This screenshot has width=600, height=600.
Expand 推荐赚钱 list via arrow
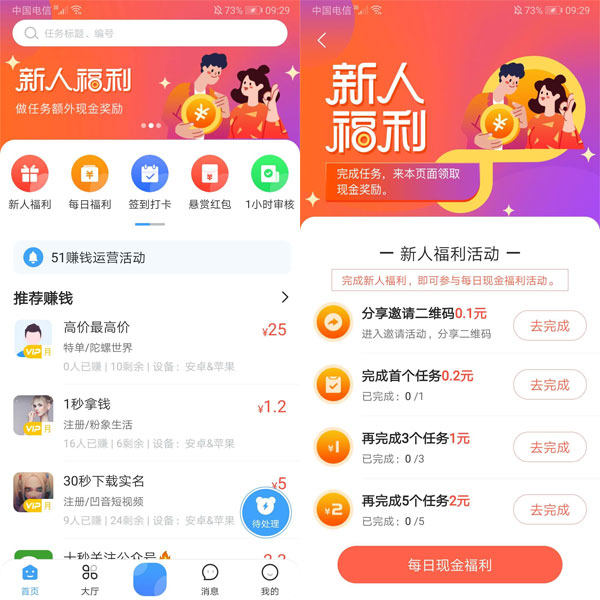point(284,298)
